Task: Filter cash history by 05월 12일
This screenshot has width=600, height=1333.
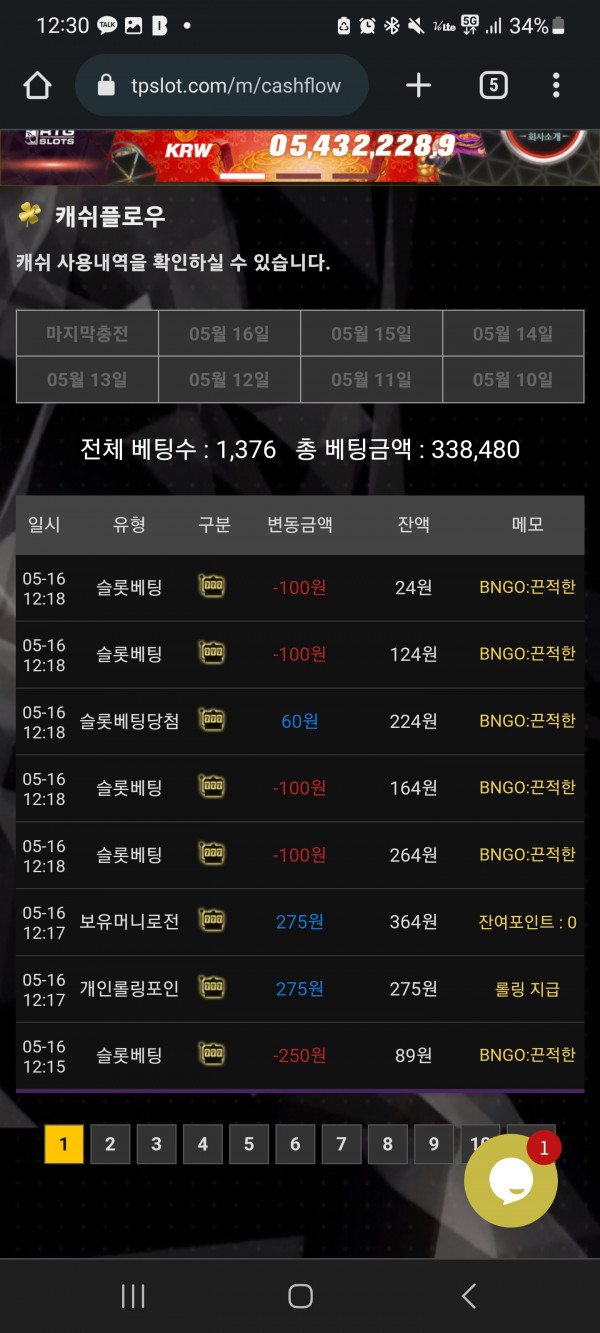Action: tap(229, 380)
